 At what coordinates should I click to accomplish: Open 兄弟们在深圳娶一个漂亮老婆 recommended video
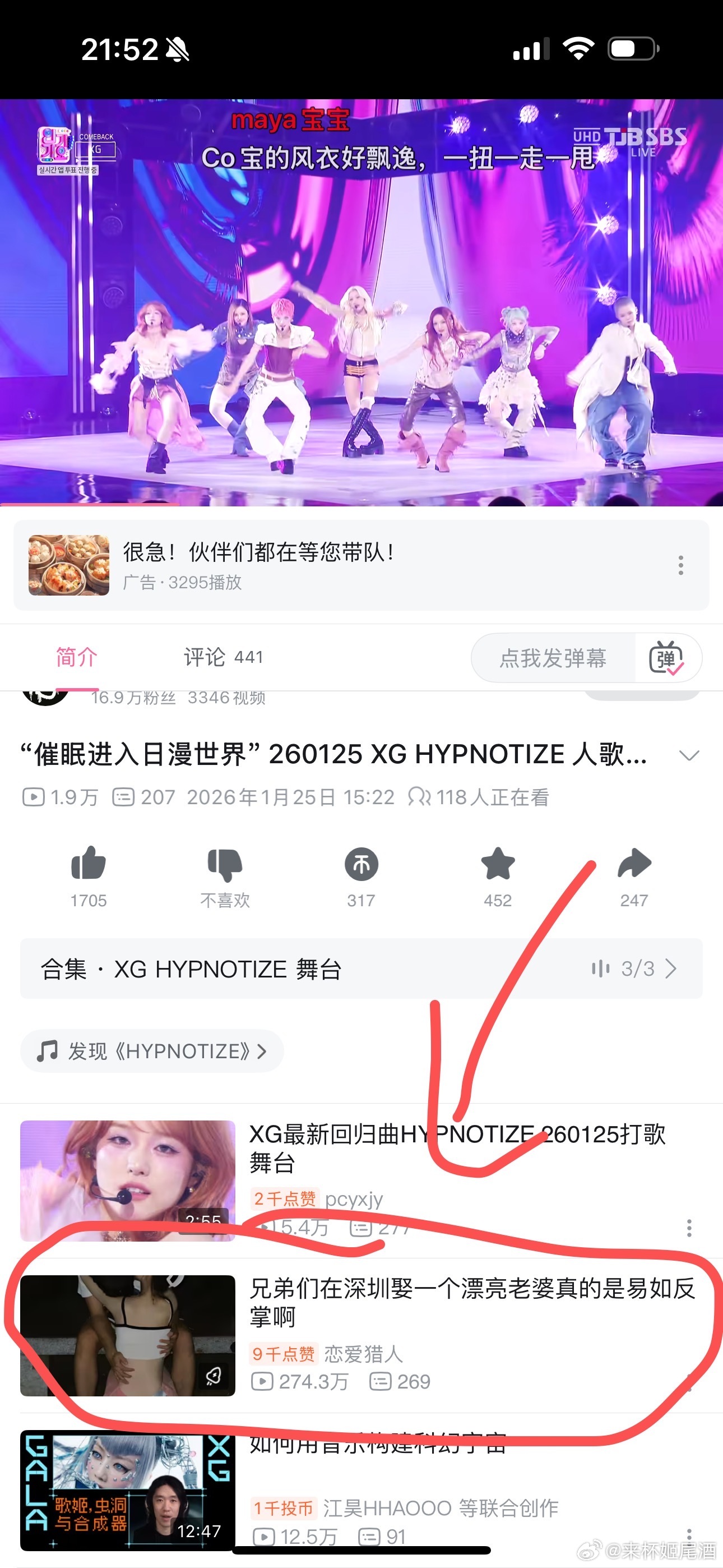pos(472,1303)
